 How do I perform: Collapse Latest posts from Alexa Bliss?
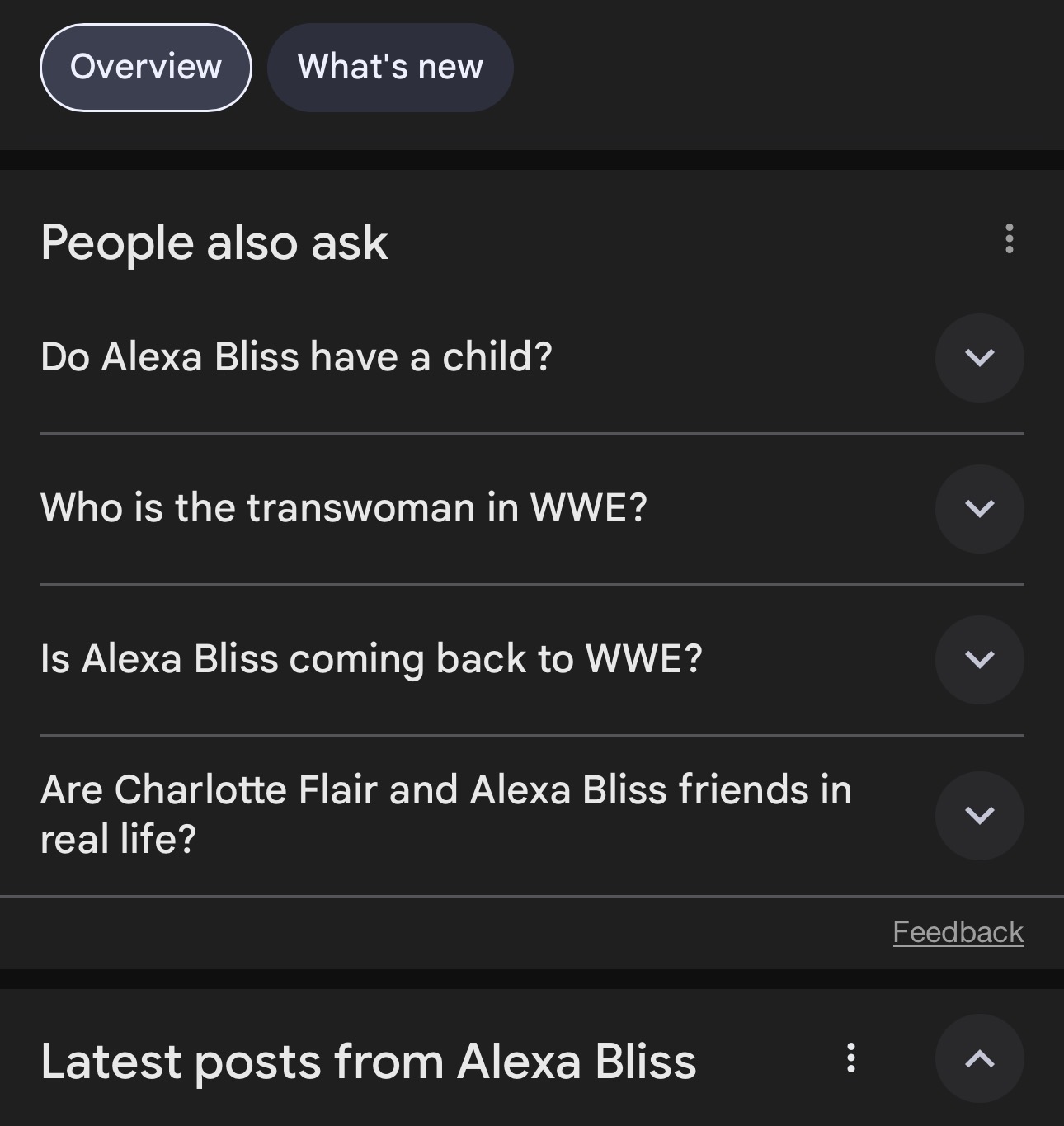click(979, 1058)
